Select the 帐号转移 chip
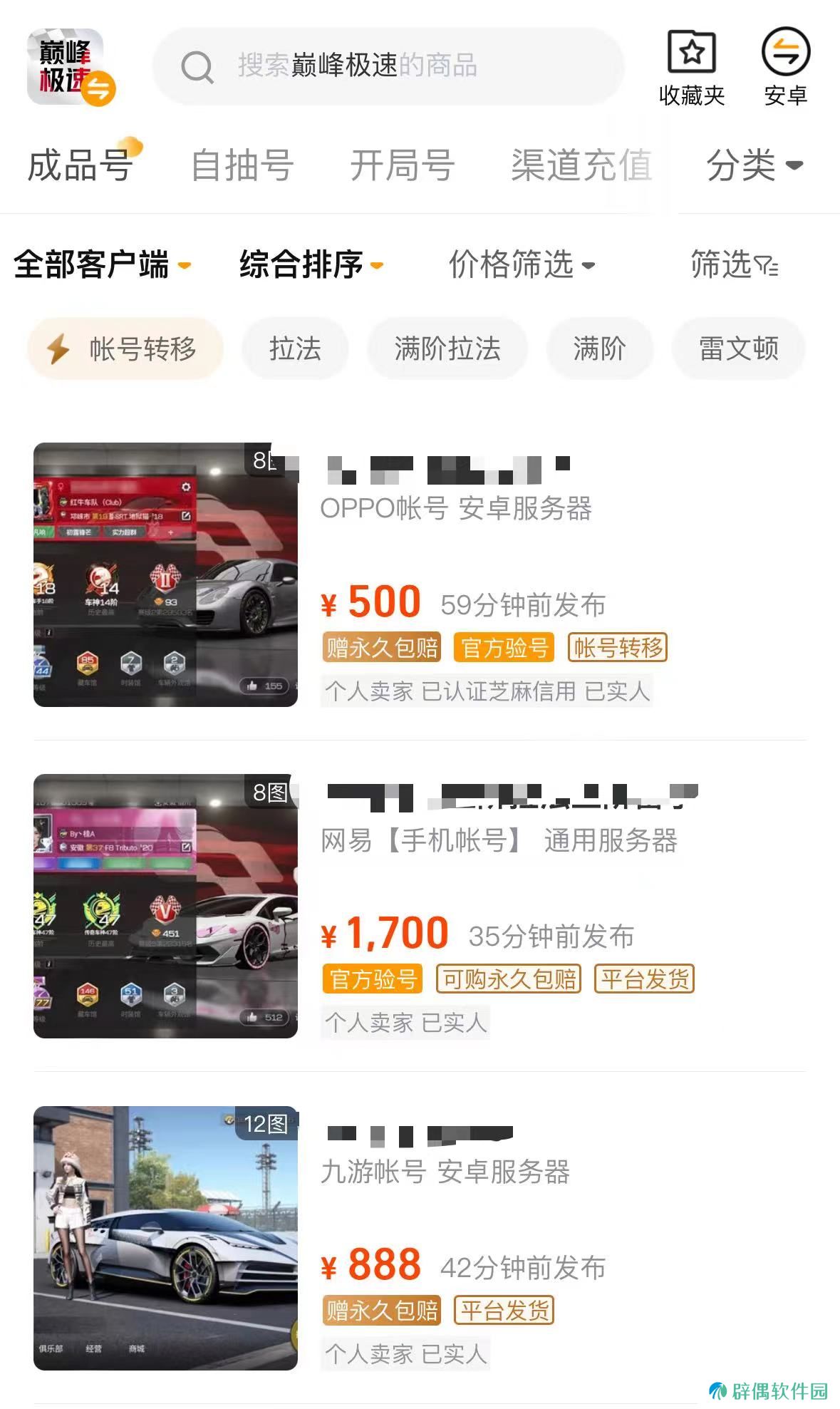The width and height of the screenshot is (840, 1409). pos(125,349)
